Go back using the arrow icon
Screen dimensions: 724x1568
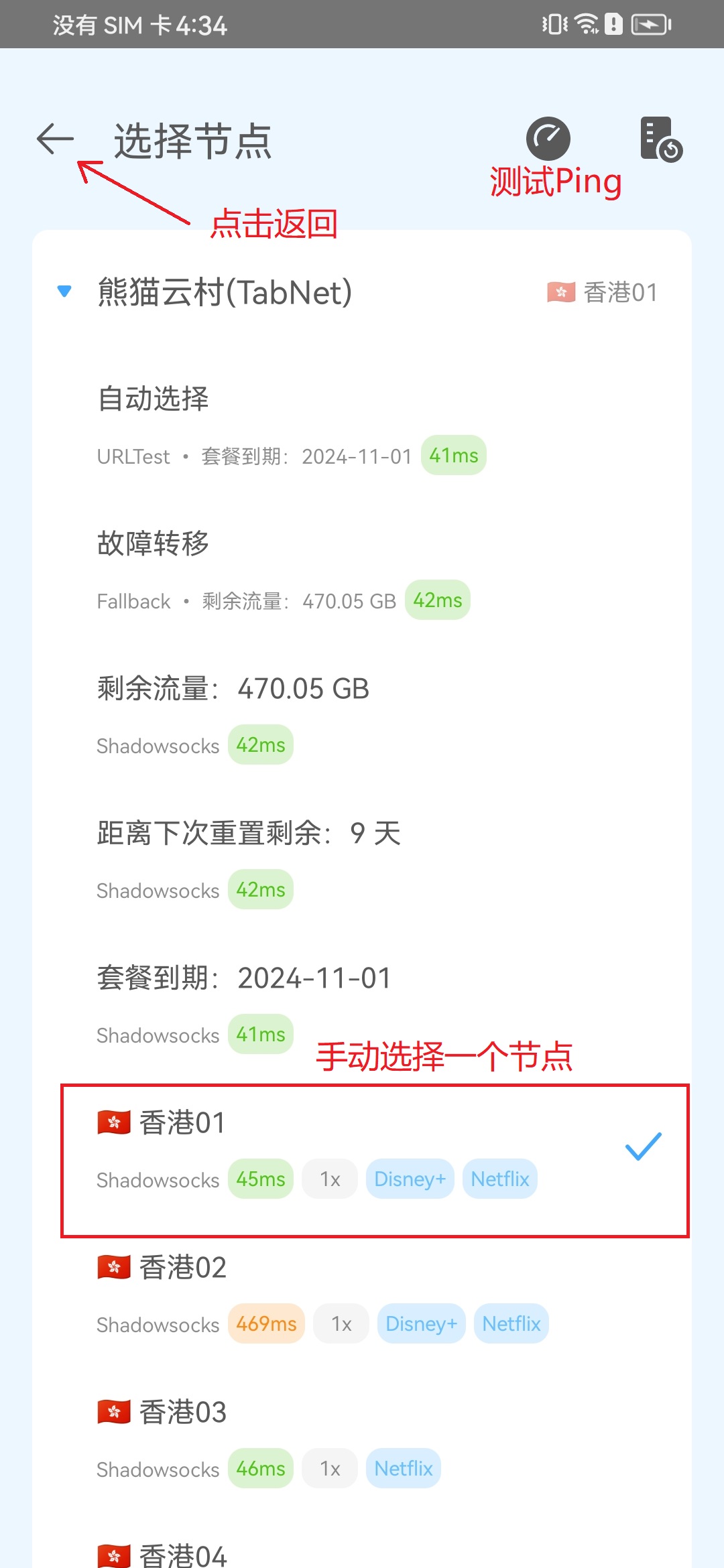click(55, 139)
